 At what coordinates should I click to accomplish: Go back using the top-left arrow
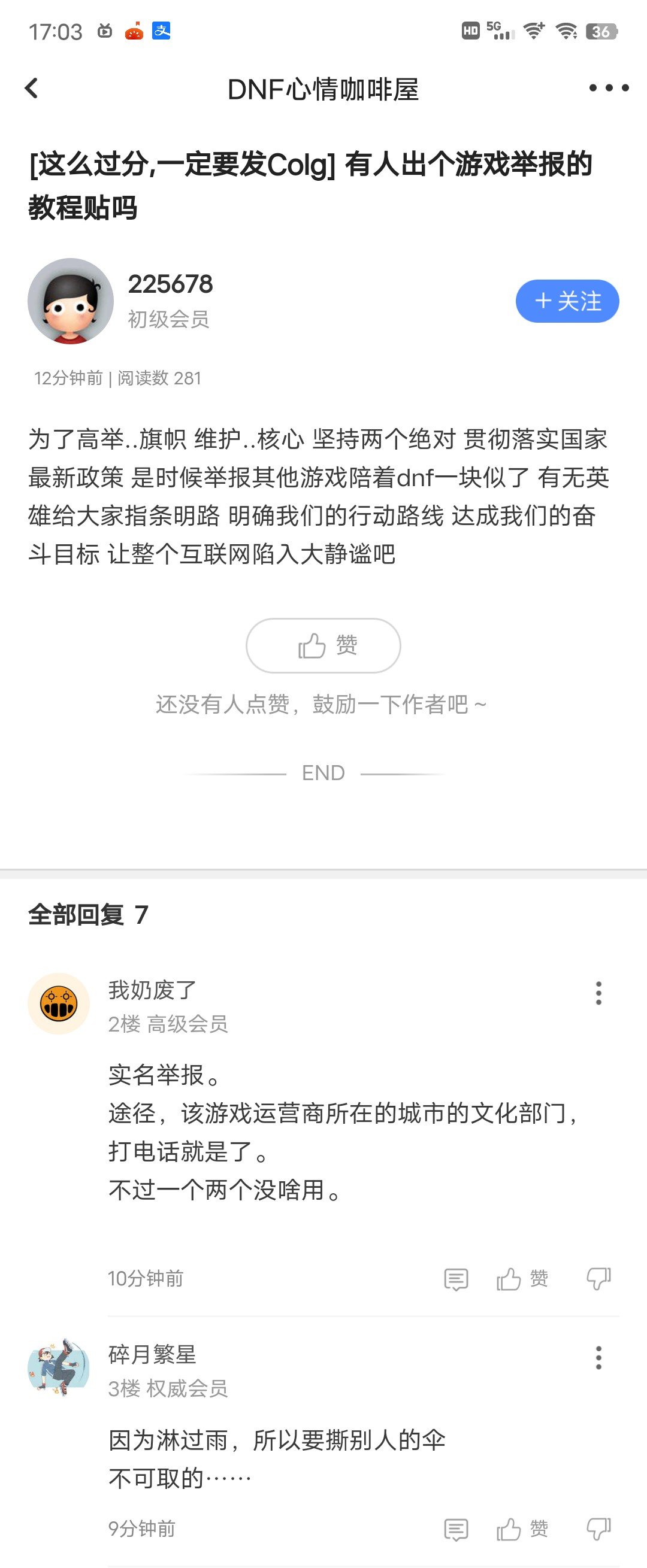pyautogui.click(x=32, y=89)
